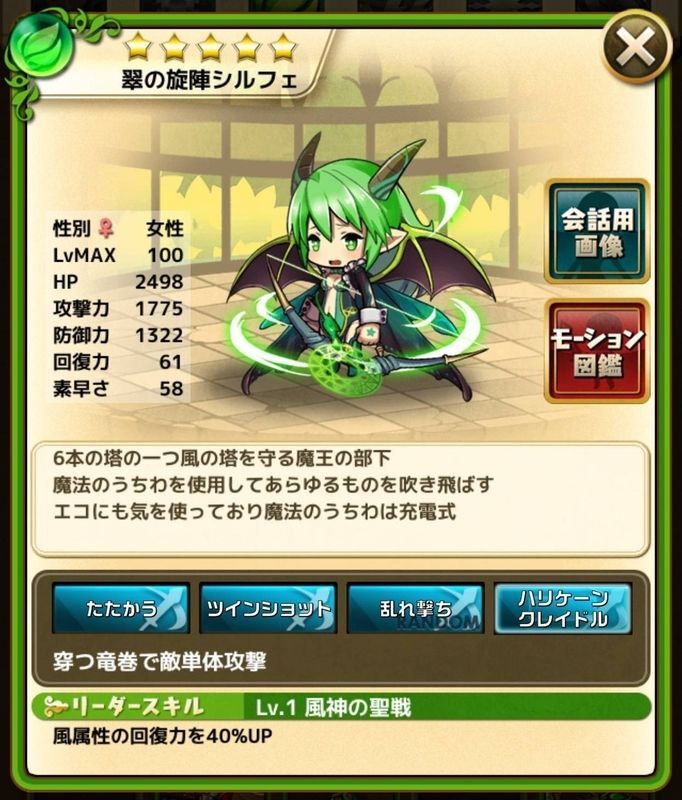The image size is (682, 800).
Task: Select the ツインショット skill
Action: pos(267,608)
